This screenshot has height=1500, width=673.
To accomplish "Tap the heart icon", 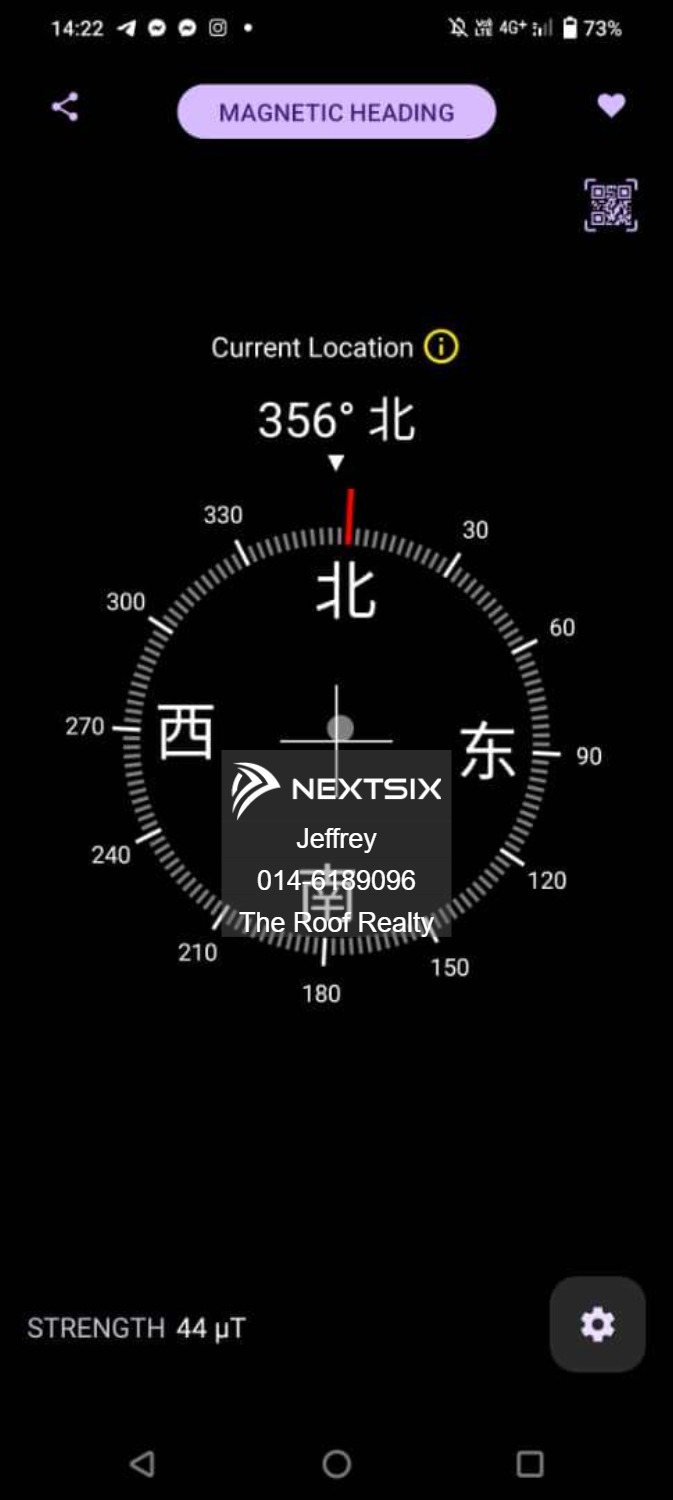I will [611, 105].
